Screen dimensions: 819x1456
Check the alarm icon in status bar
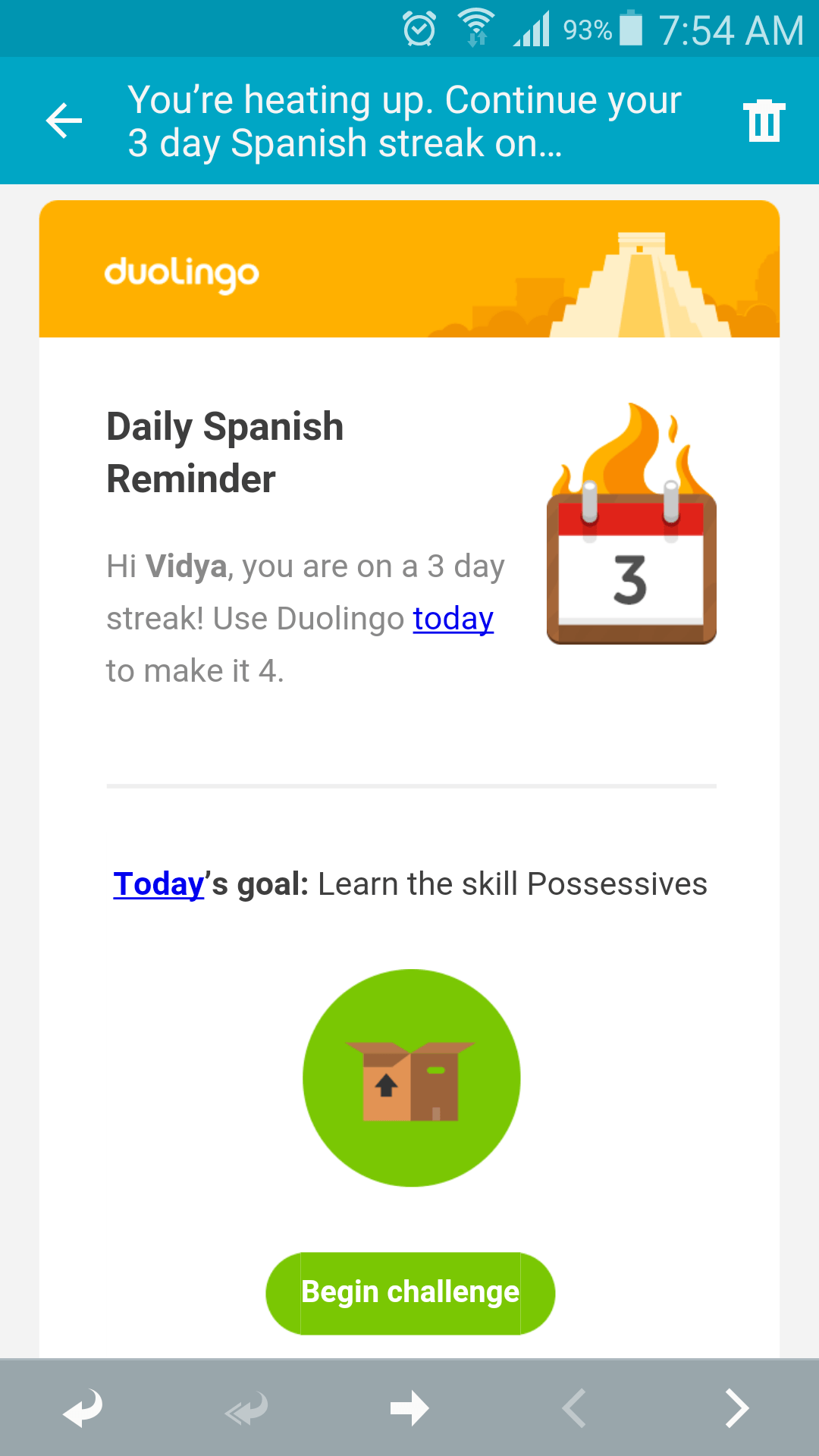419,29
